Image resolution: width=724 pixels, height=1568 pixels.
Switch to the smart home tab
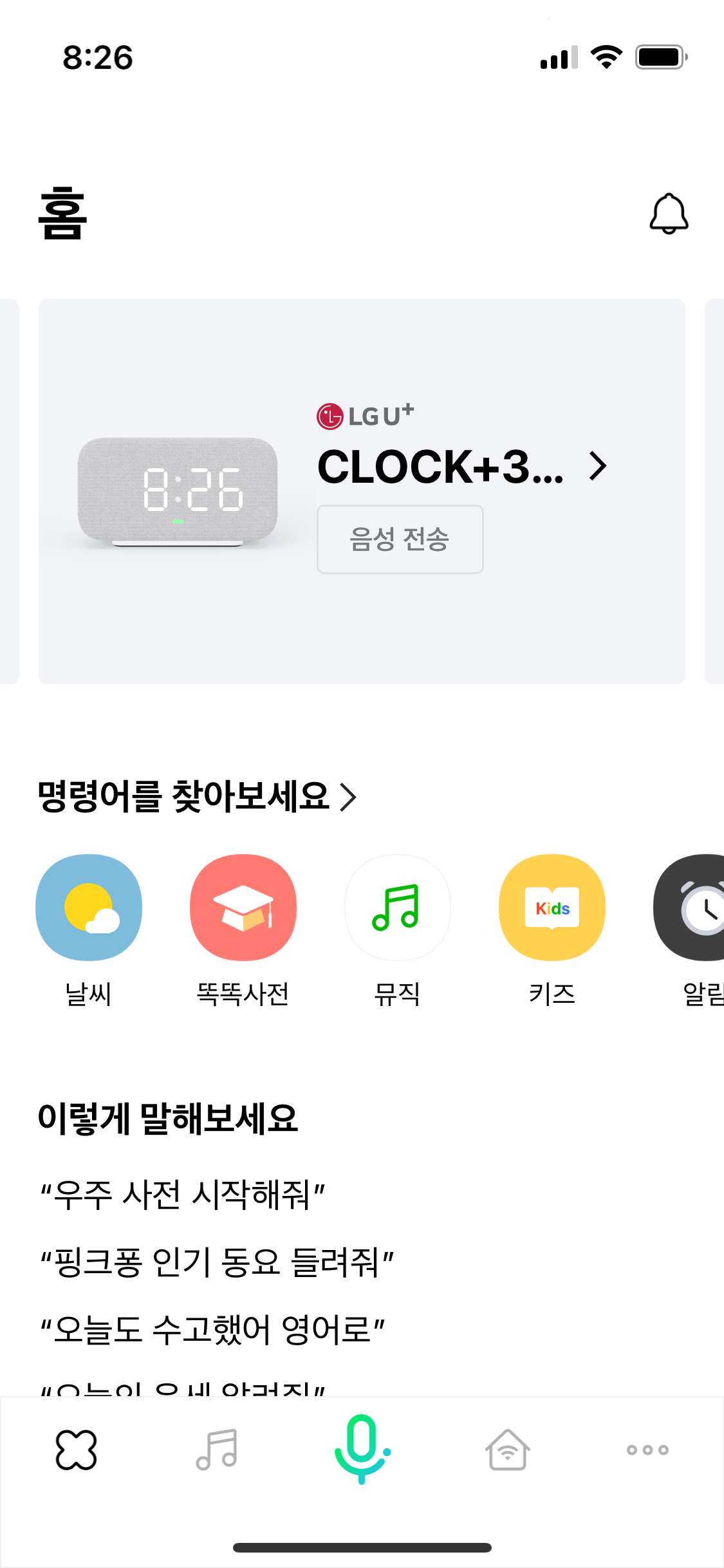(507, 1450)
